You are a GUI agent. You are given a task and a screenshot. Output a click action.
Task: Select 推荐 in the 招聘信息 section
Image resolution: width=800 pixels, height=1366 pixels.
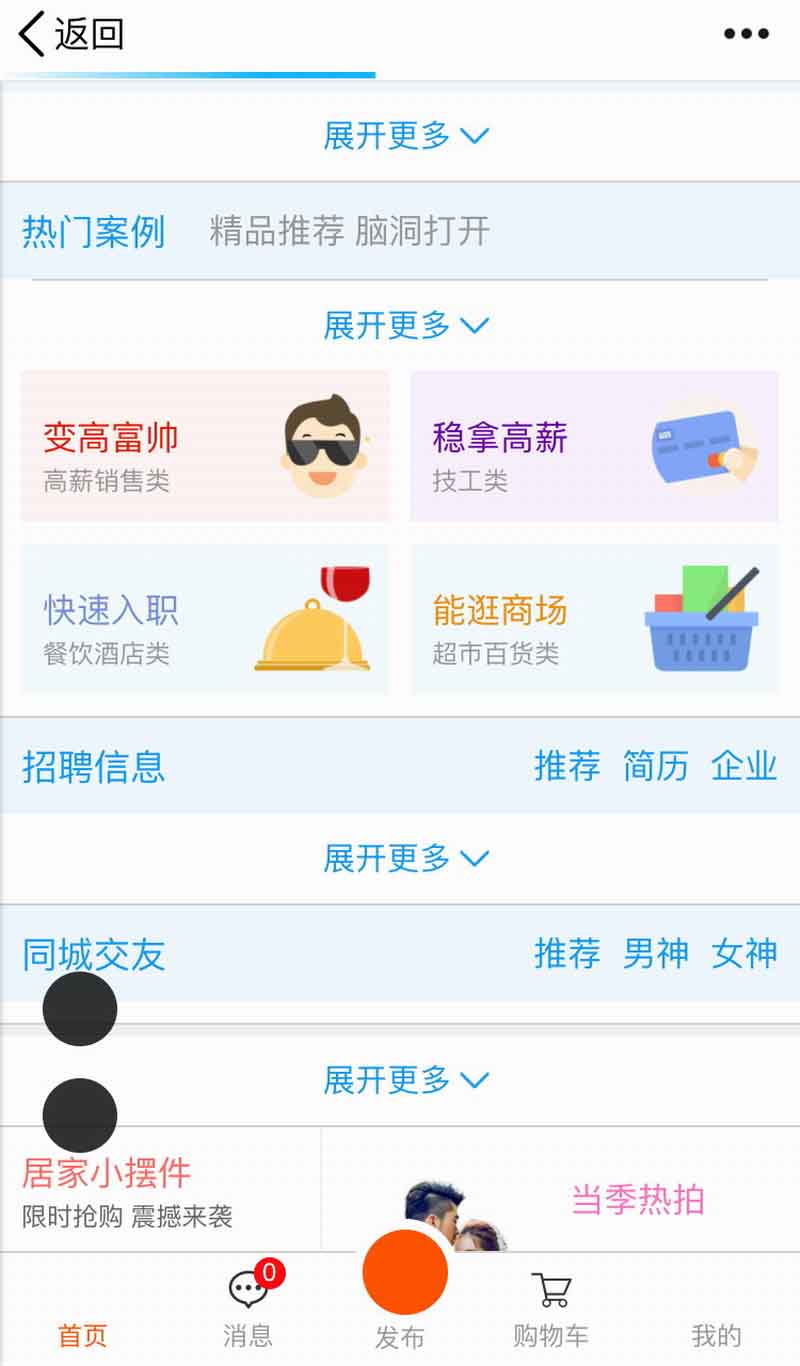click(x=567, y=766)
